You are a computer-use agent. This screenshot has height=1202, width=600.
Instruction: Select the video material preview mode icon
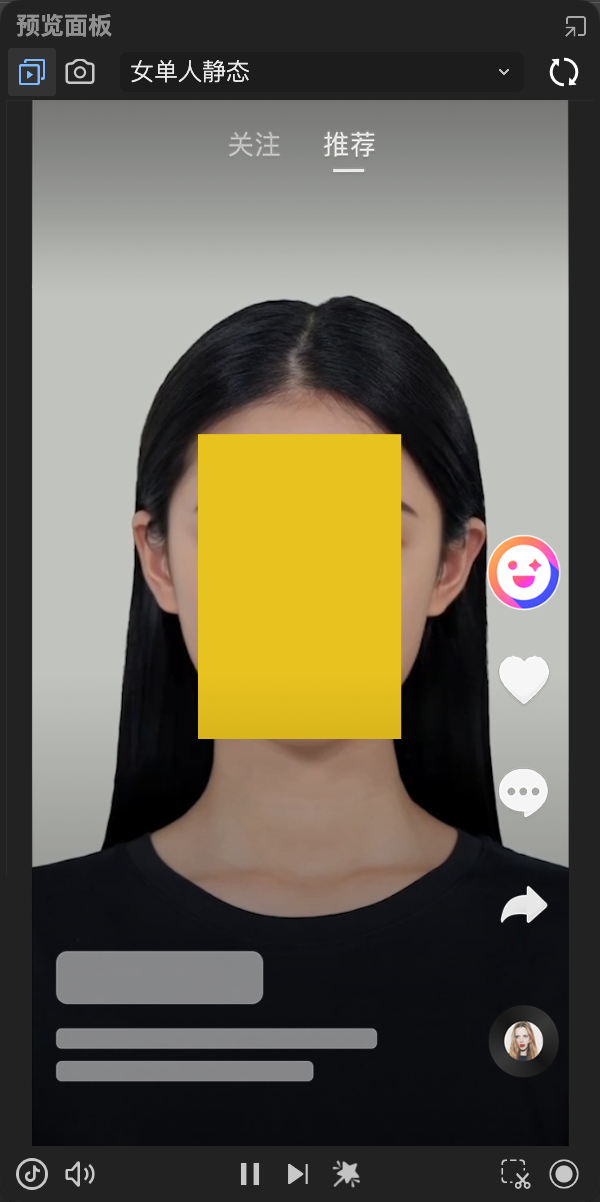(x=32, y=72)
